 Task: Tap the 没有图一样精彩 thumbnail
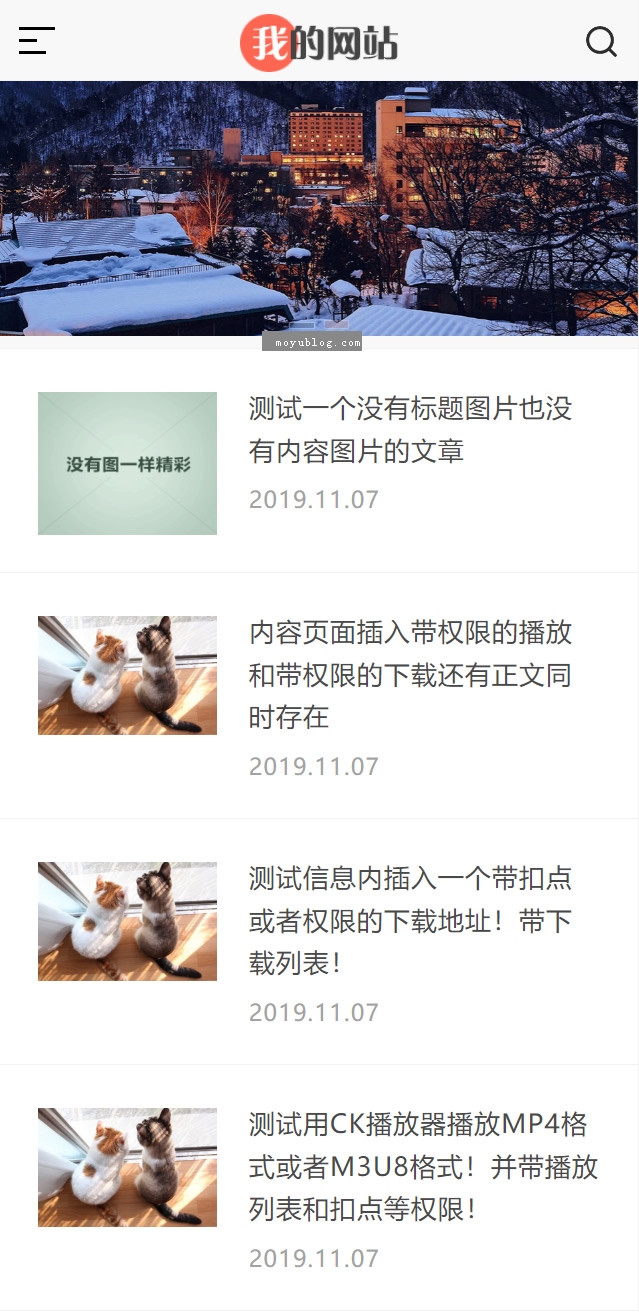[127, 463]
